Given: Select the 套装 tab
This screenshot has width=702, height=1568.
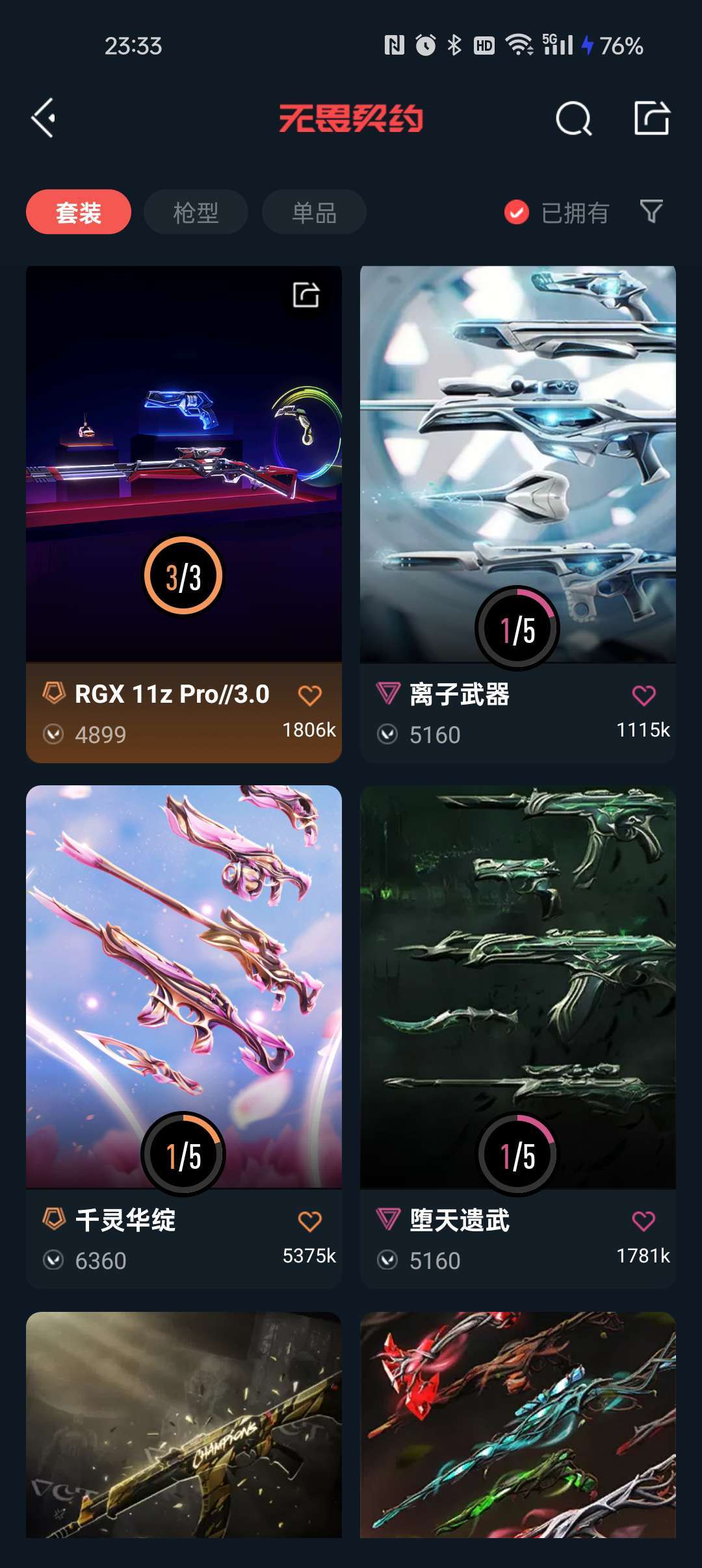Looking at the screenshot, I should click(x=79, y=212).
